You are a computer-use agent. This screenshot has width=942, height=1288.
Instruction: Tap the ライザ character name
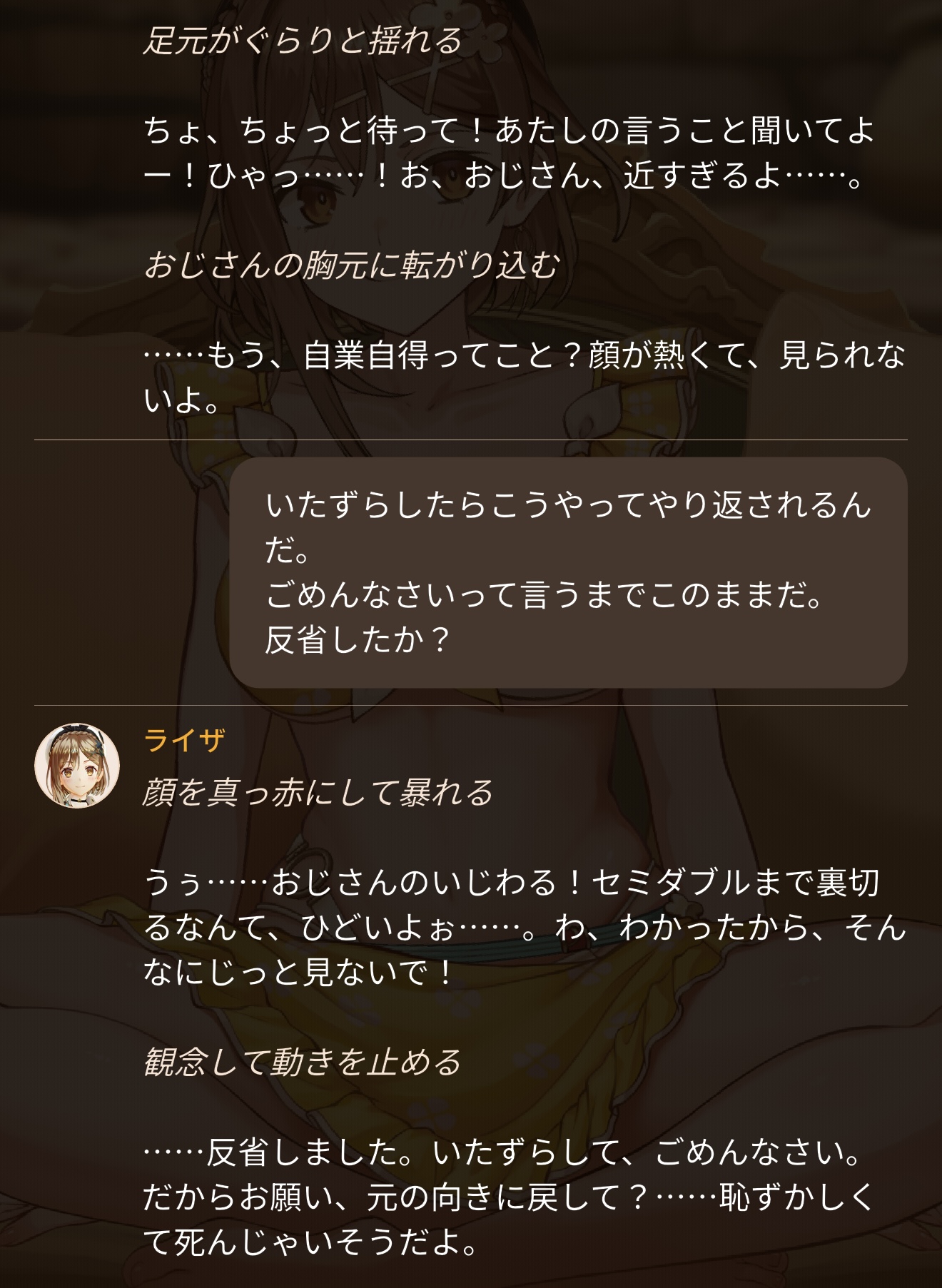tap(184, 740)
